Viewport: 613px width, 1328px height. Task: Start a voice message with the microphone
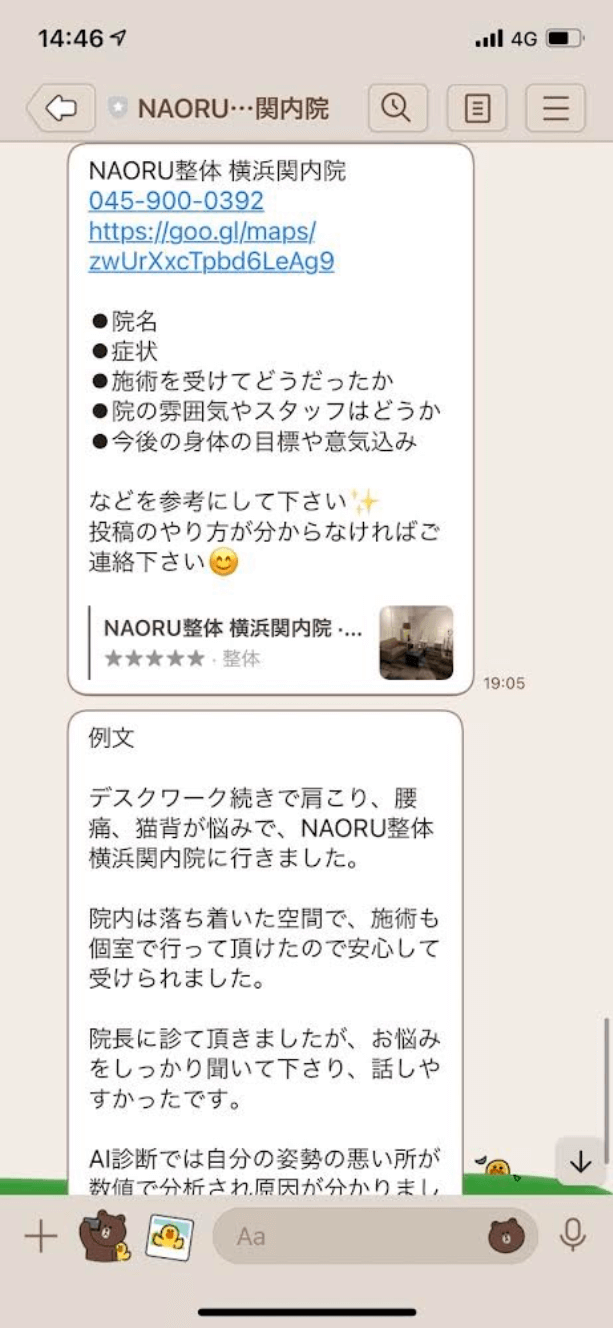coord(573,1237)
